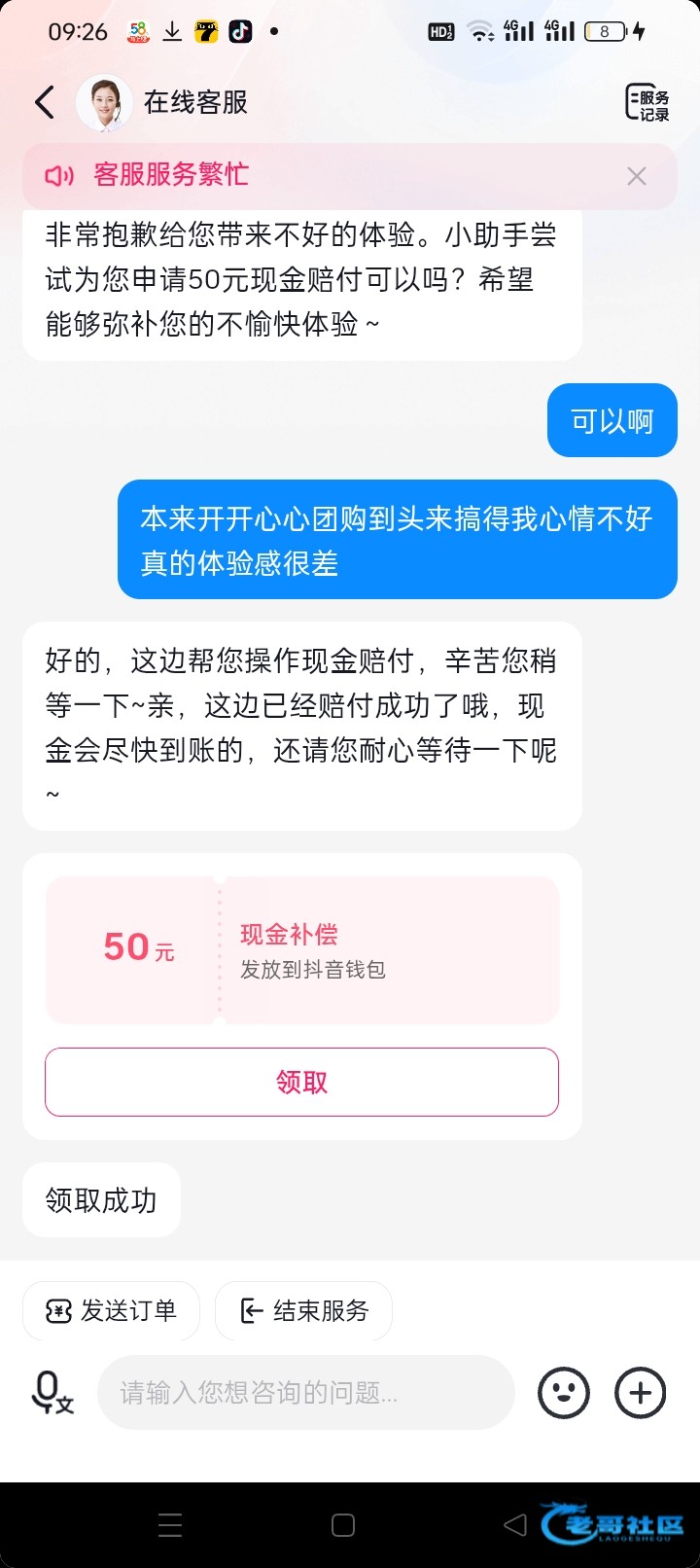Tap the 发送订单 chip
700x1568 pixels.
pyautogui.click(x=111, y=1311)
